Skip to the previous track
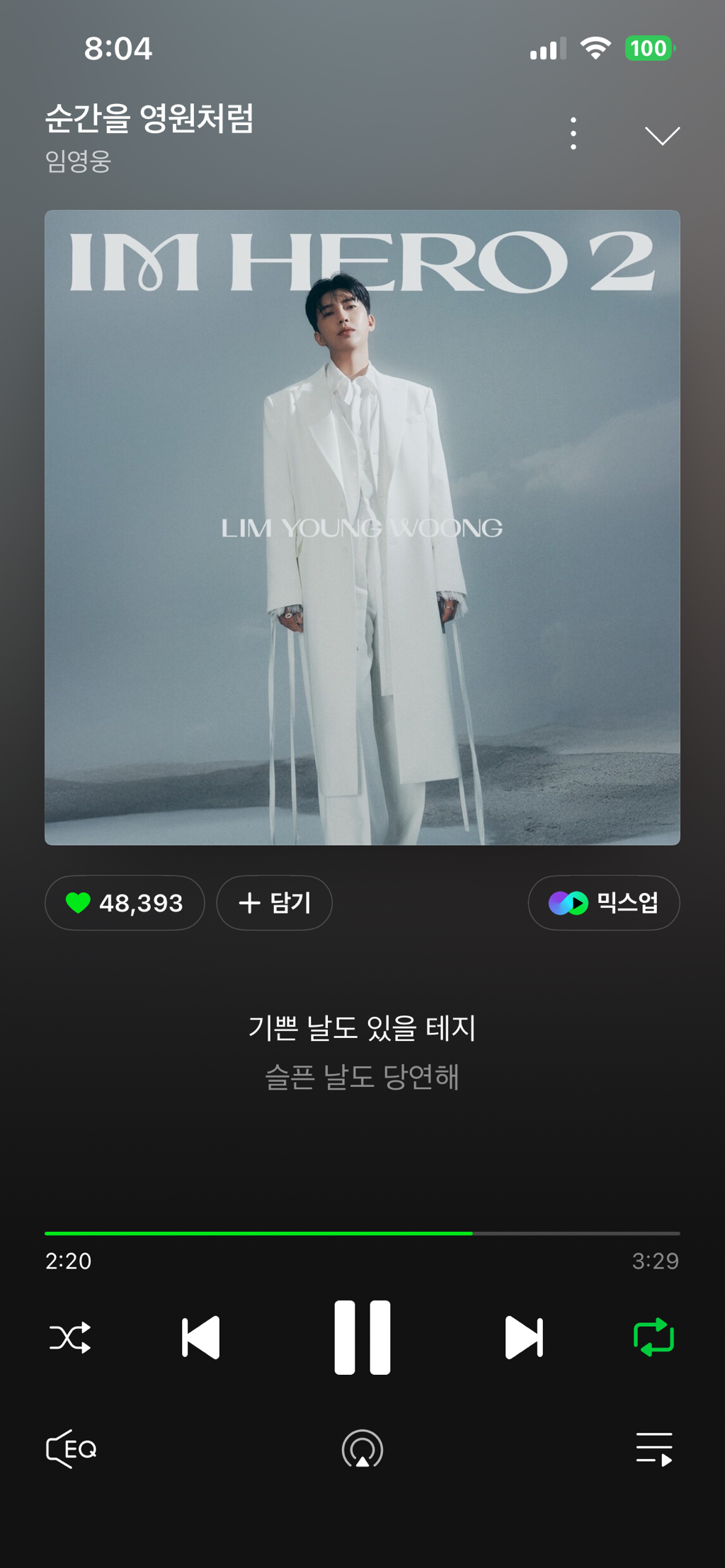This screenshot has height=1568, width=725. (200, 1337)
